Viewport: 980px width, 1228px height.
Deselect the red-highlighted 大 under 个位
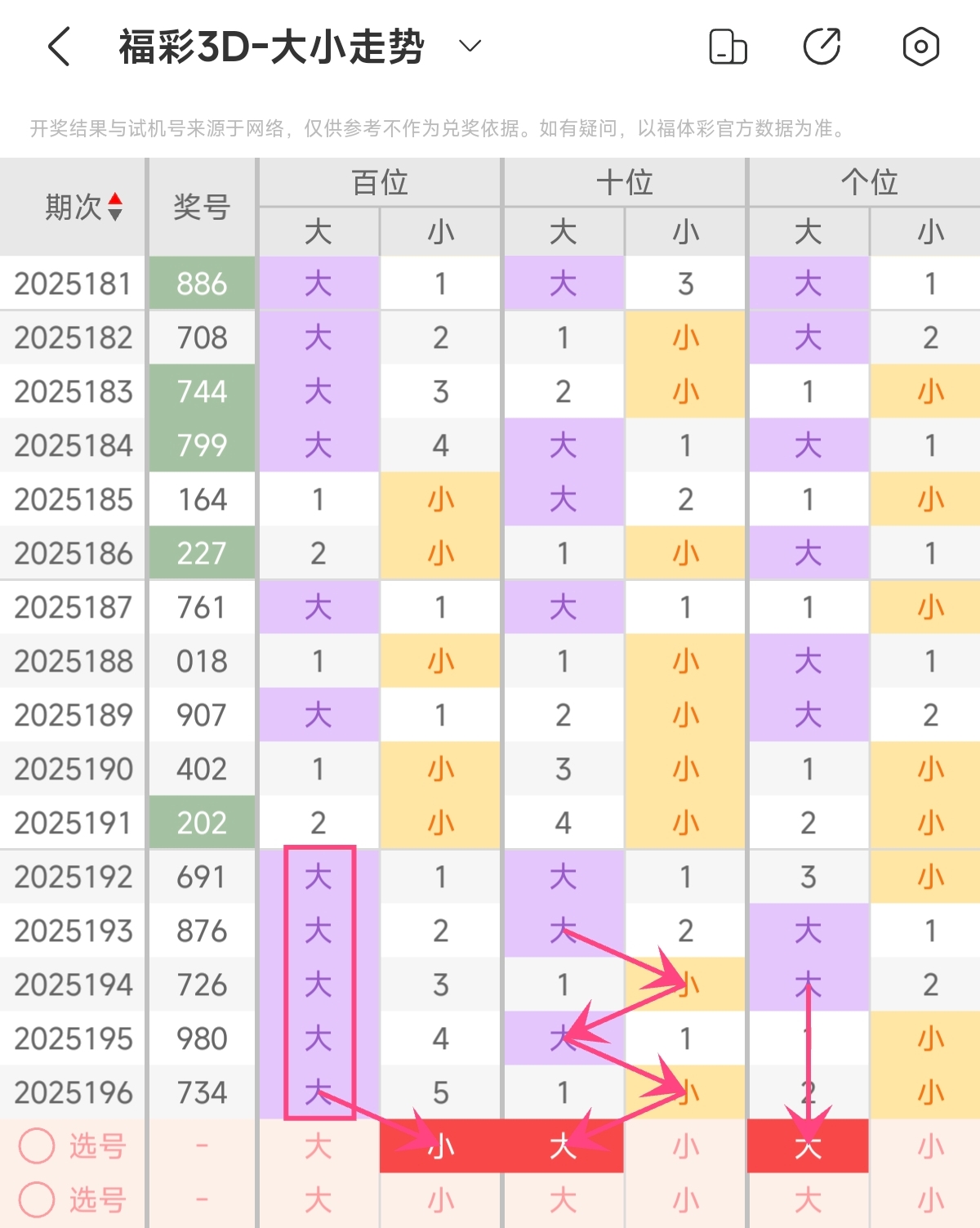point(808,1146)
